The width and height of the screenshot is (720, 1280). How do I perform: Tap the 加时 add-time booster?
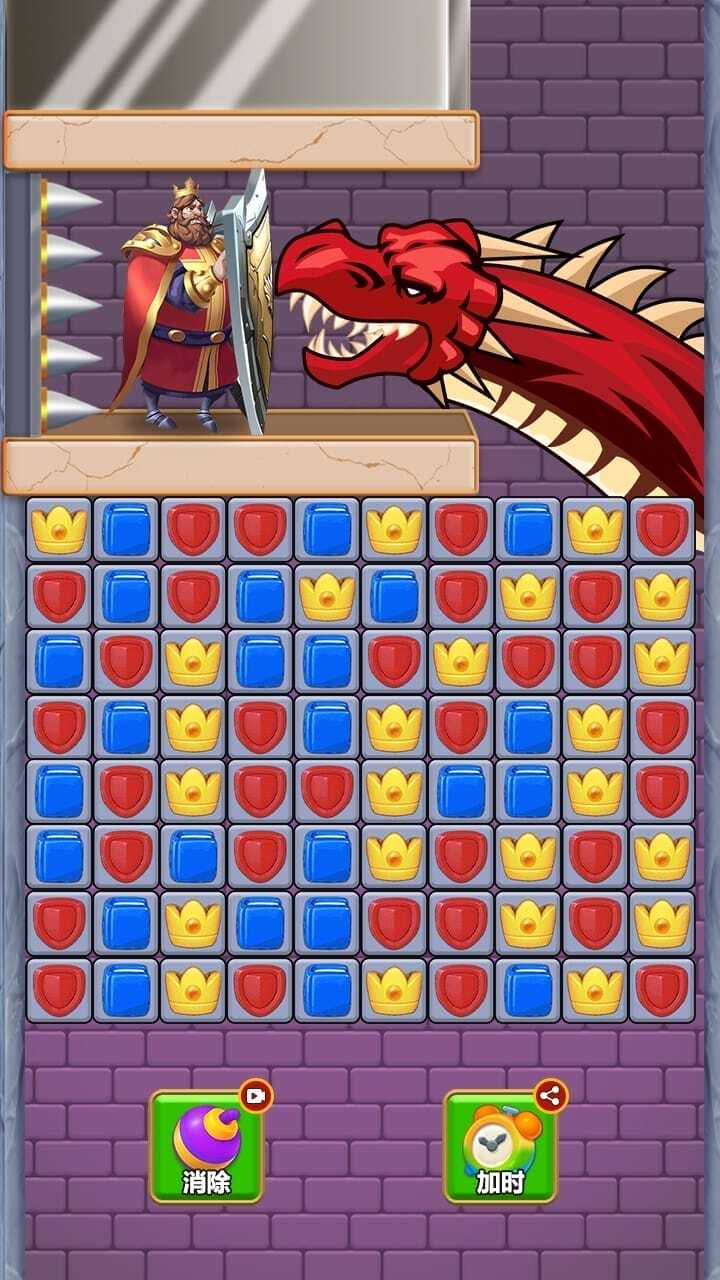(x=500, y=1146)
